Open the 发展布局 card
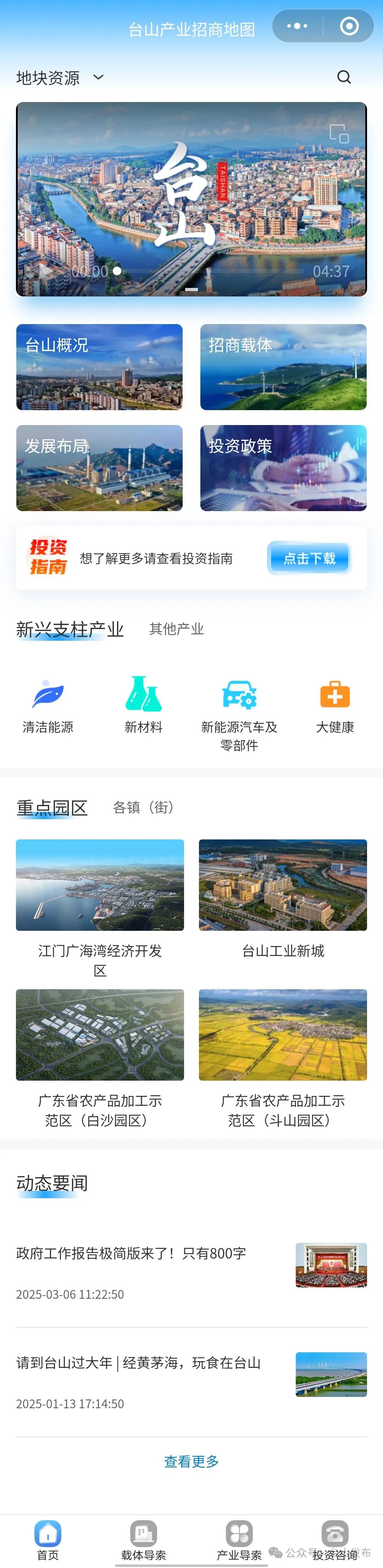383x1568 pixels. coord(99,468)
